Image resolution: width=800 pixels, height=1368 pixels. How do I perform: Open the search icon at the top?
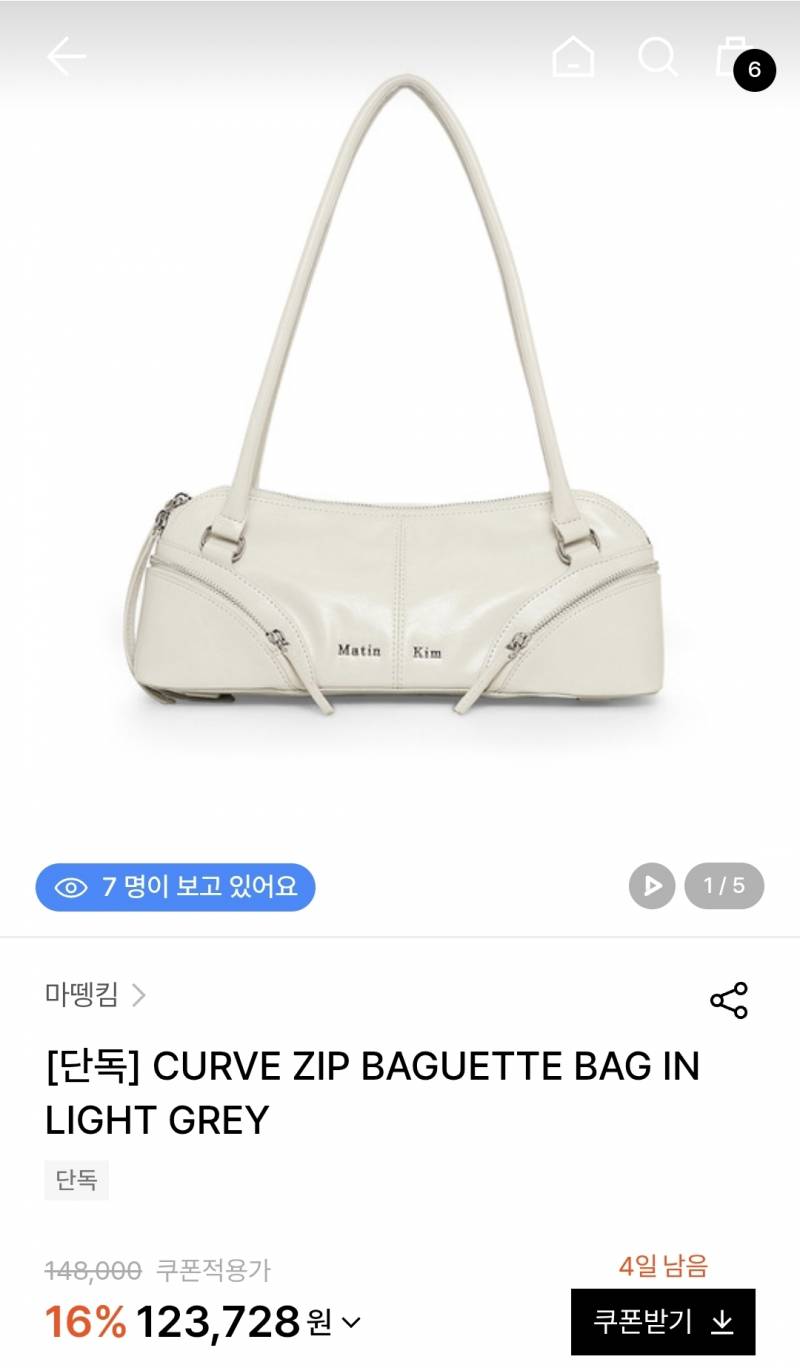[x=657, y=57]
